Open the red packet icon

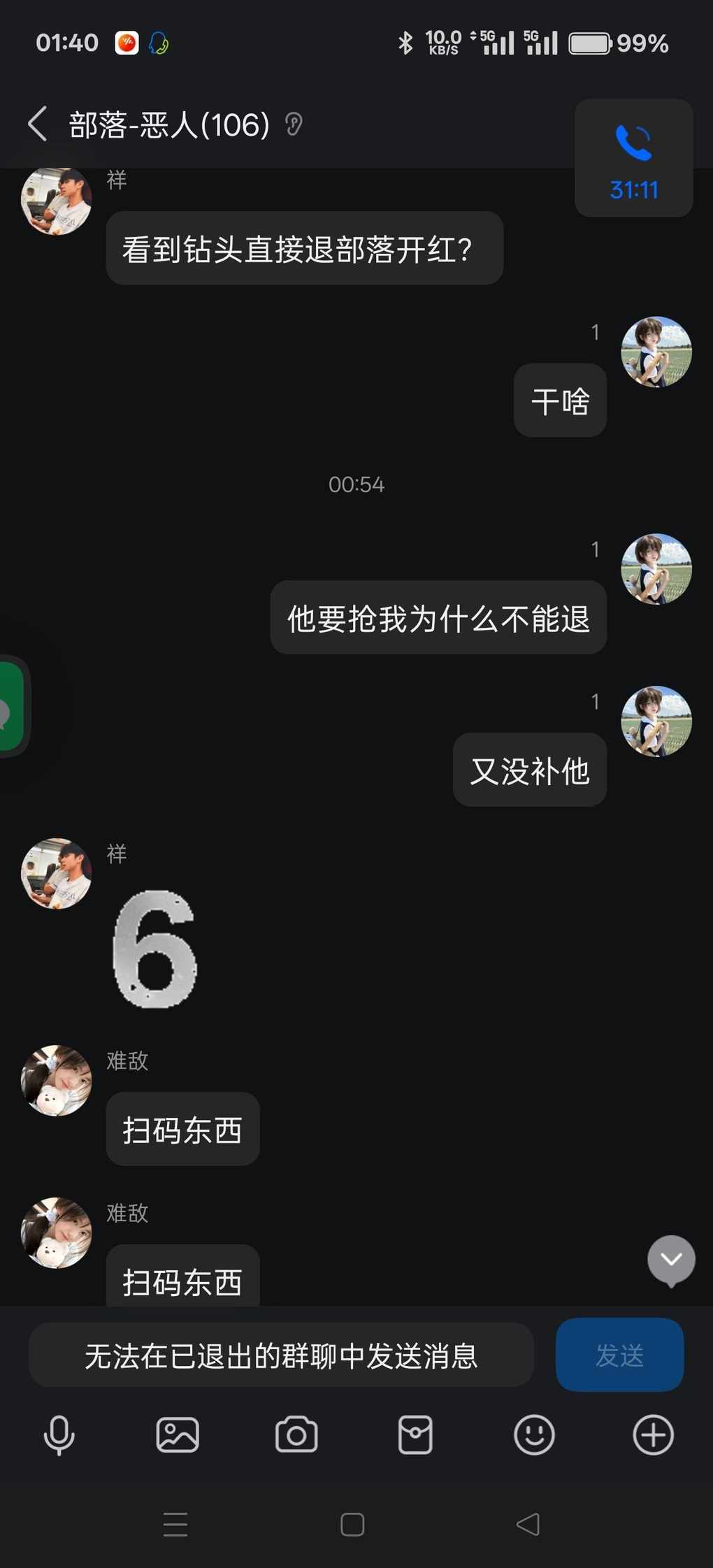tap(415, 1435)
